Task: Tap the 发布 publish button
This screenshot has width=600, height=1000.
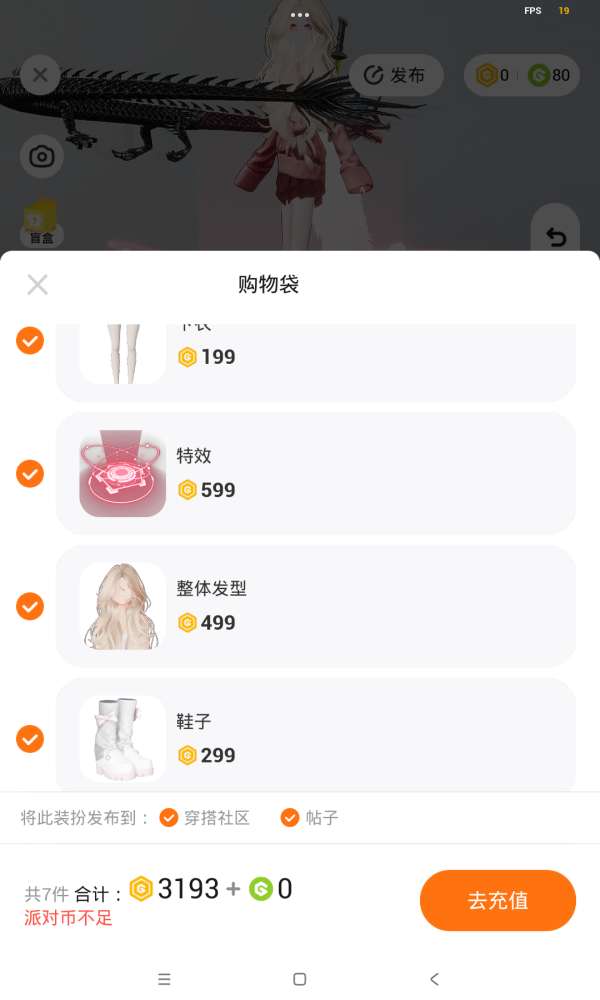Action: [x=396, y=75]
